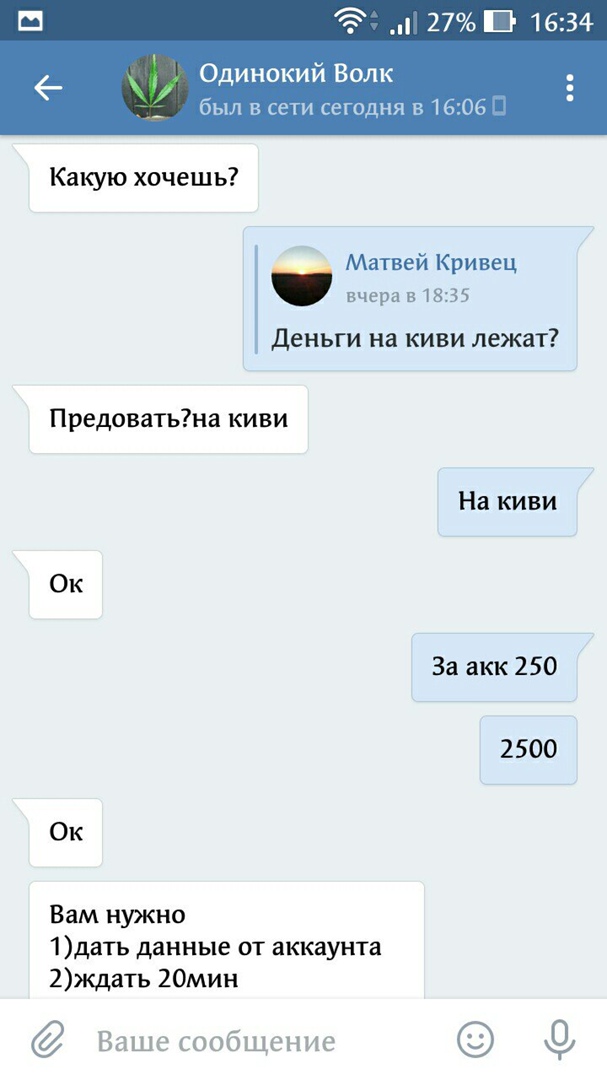Go back from the Одинокий Волк chat
Image resolution: width=607 pixels, height=1080 pixels.
tap(47, 88)
